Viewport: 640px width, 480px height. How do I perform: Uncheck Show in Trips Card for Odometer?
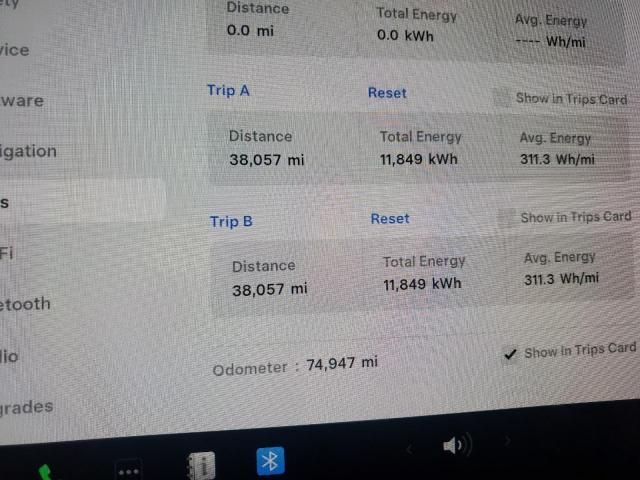click(511, 354)
